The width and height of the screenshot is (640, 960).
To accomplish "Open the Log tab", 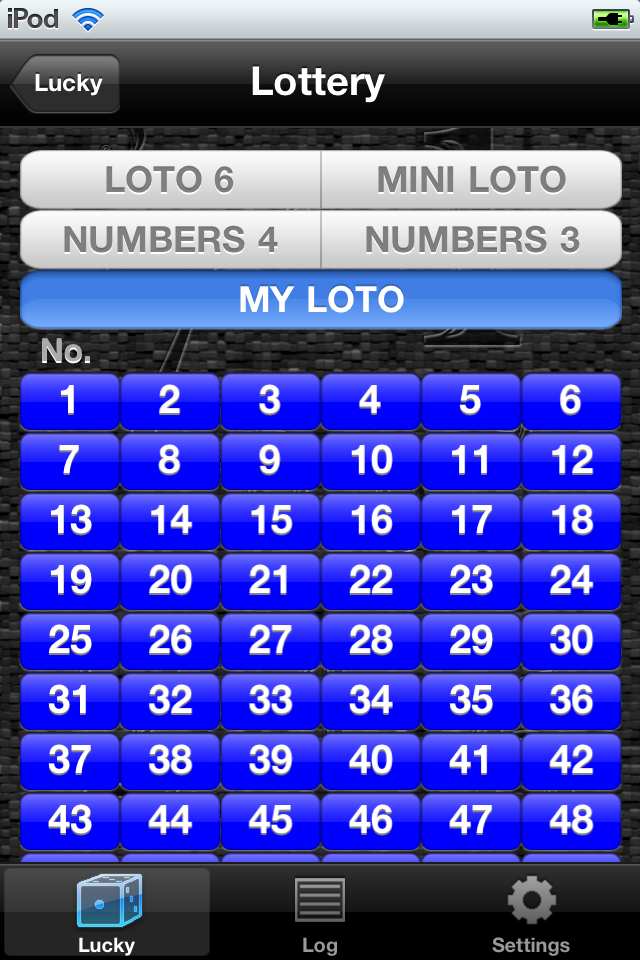I will click(x=320, y=912).
